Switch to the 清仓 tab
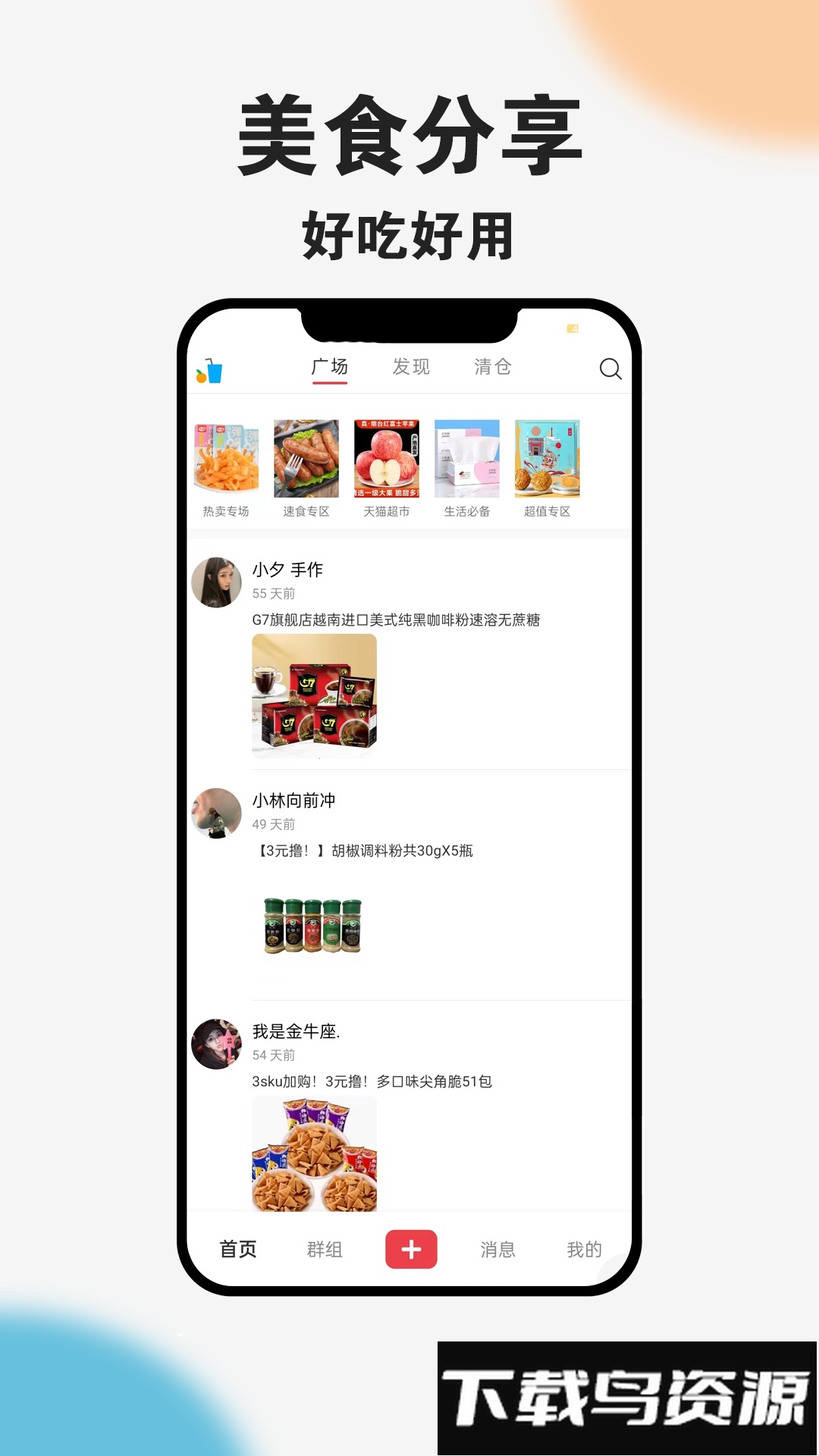The width and height of the screenshot is (819, 1456). coord(493,367)
